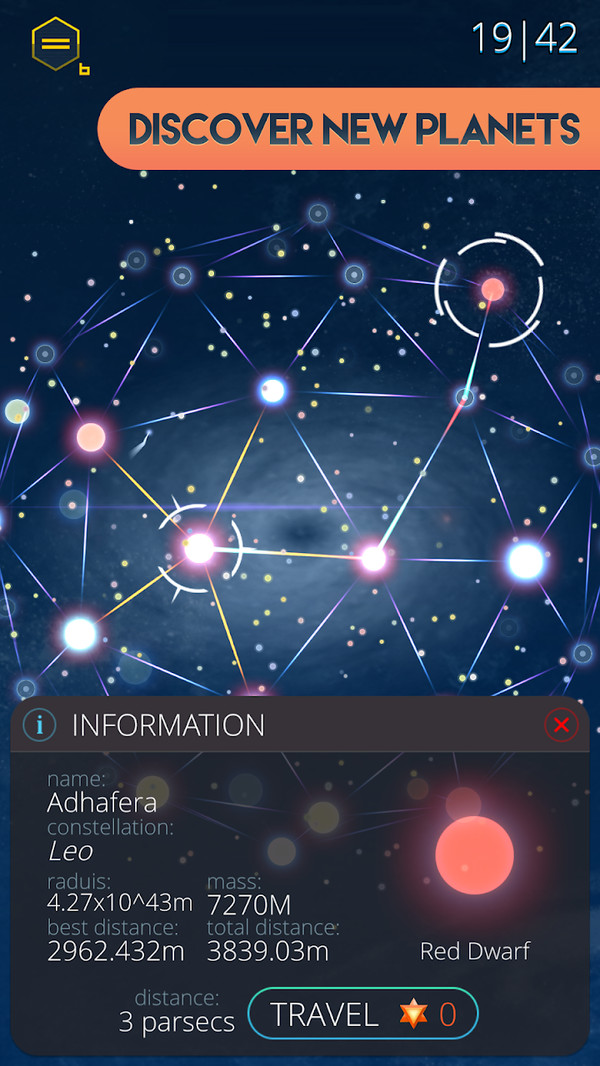Open the hexagon menu button
Screen dimensions: 600x1066
click(55, 44)
